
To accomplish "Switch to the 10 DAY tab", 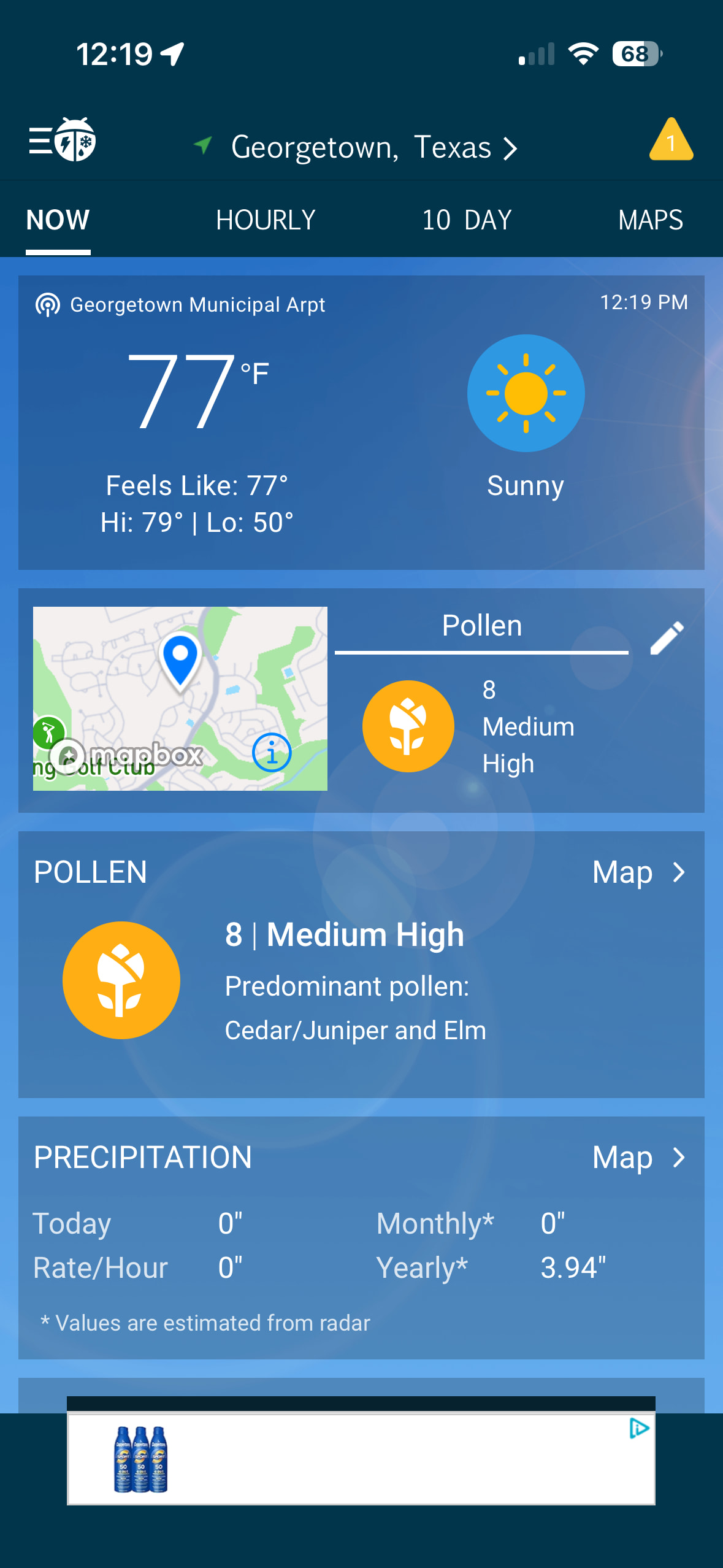I will tap(467, 220).
